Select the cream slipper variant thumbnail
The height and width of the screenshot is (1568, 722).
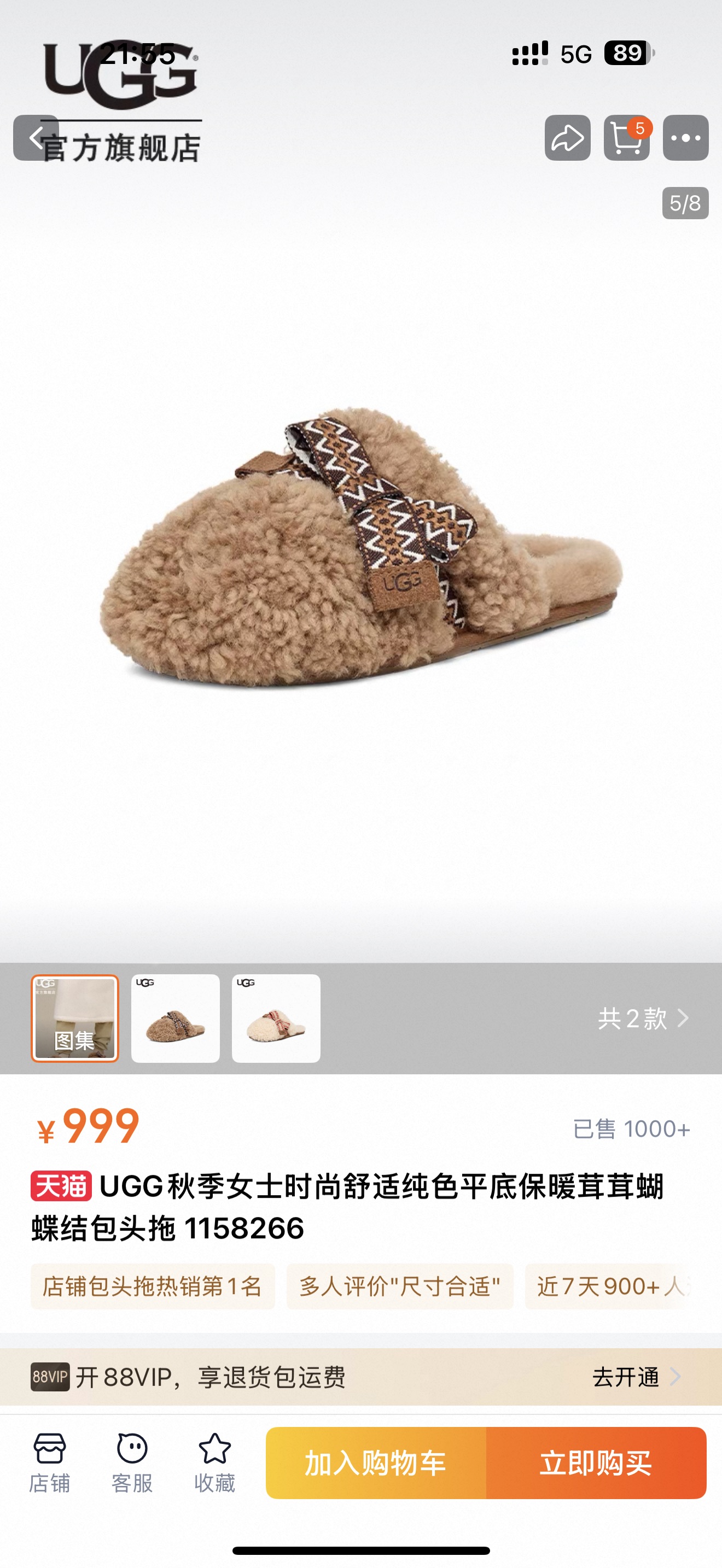[x=276, y=1018]
